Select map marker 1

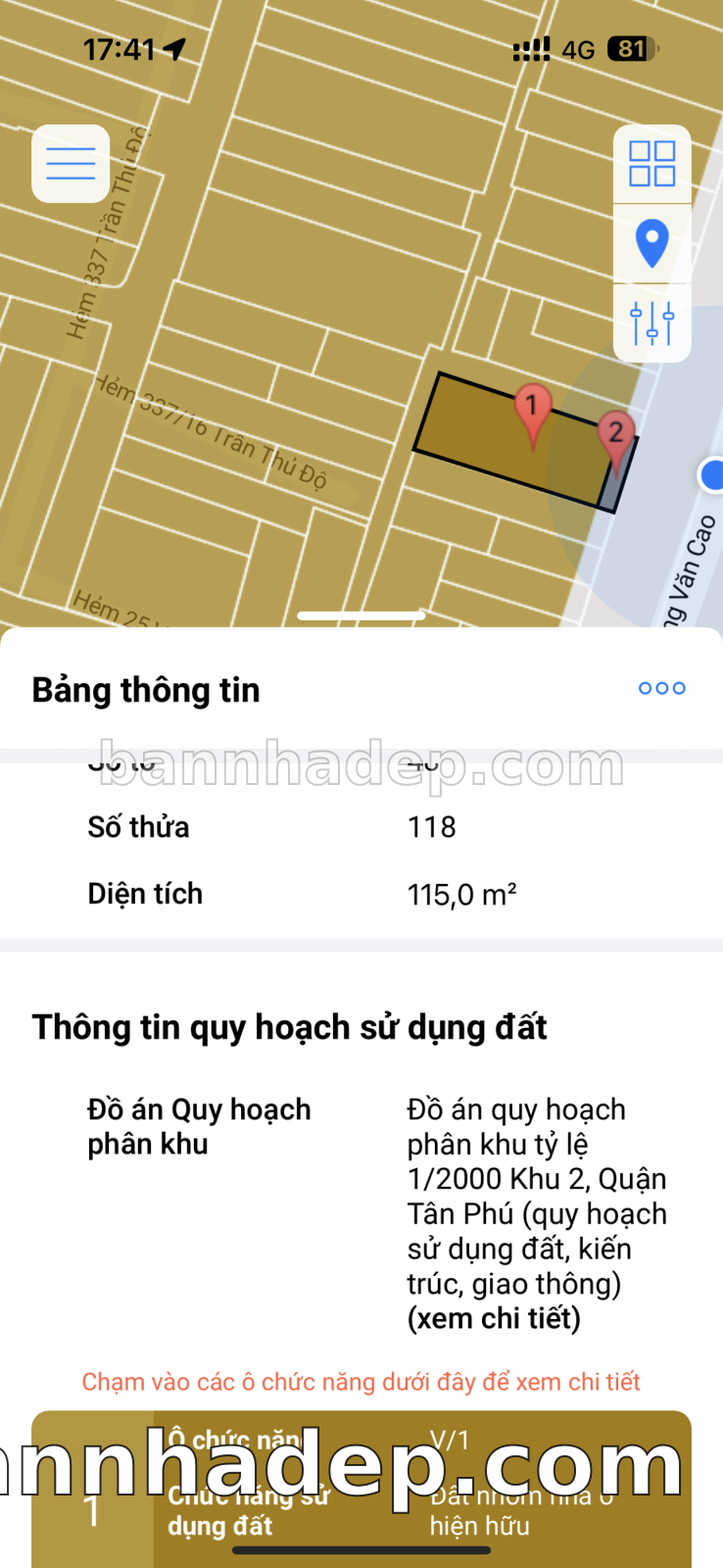point(532,409)
